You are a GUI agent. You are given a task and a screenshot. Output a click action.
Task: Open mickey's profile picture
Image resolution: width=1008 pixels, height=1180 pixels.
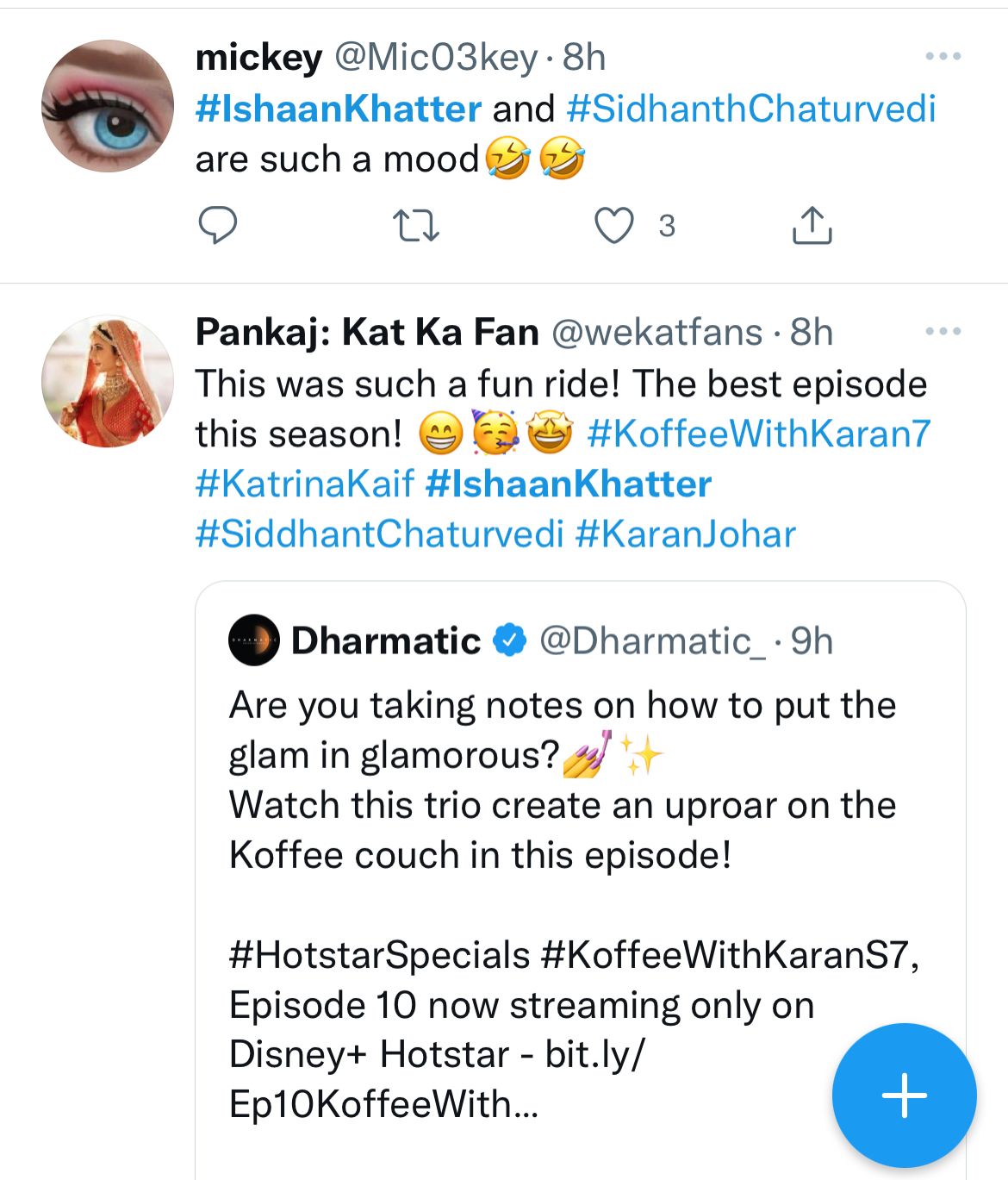pos(108,106)
